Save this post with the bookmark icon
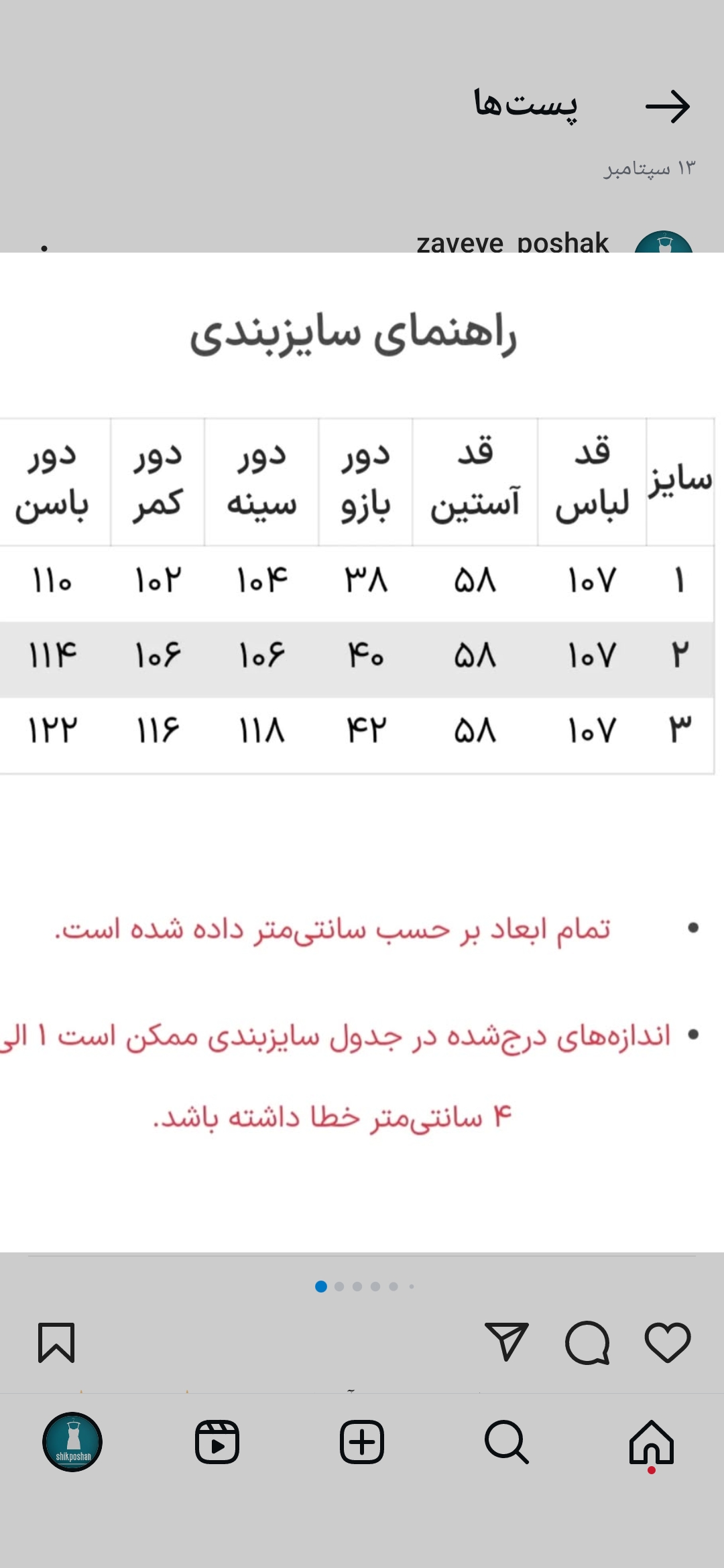This screenshot has width=724, height=1568. [x=56, y=1342]
